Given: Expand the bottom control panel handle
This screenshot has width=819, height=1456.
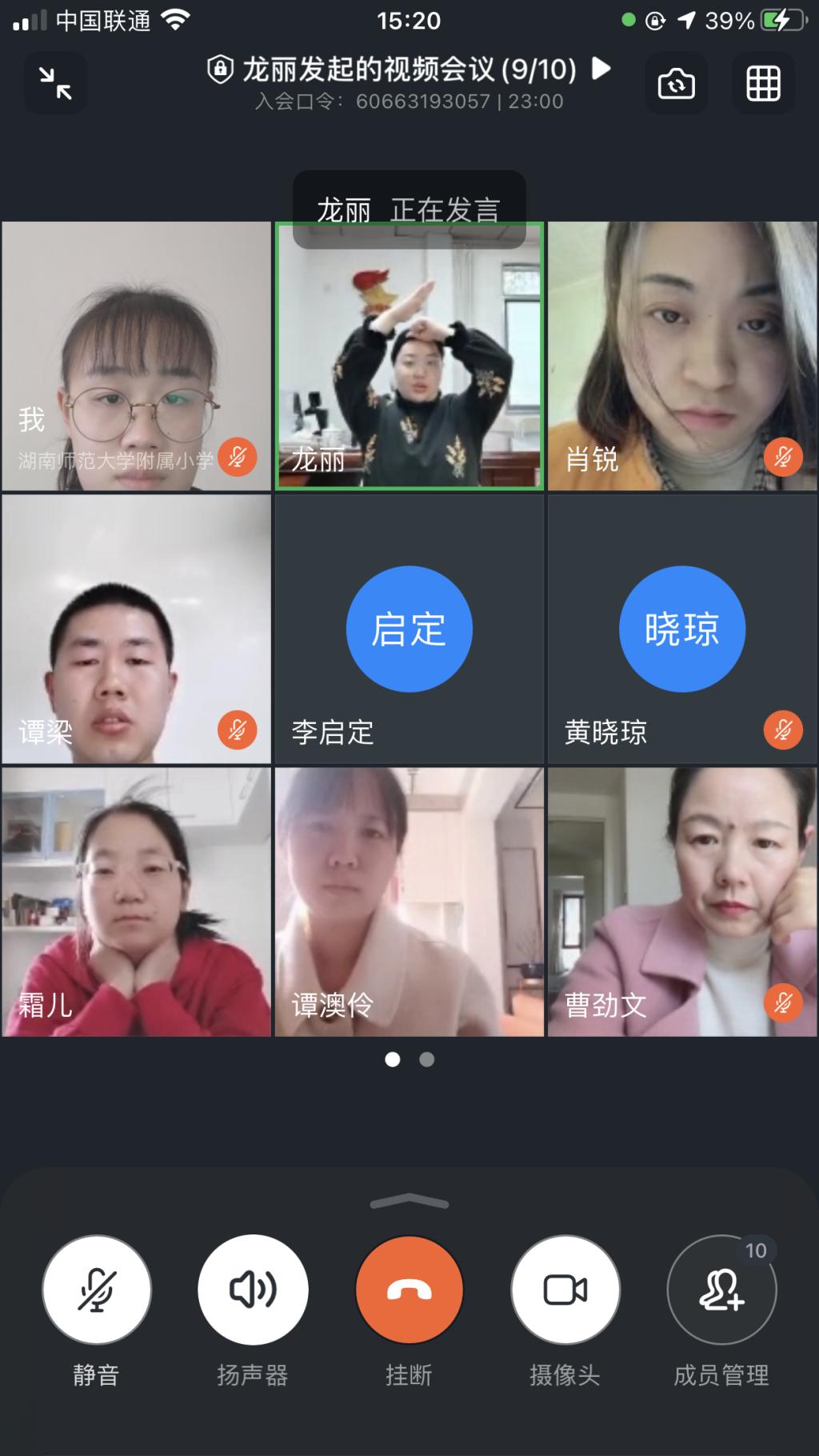Looking at the screenshot, I should [x=409, y=1202].
